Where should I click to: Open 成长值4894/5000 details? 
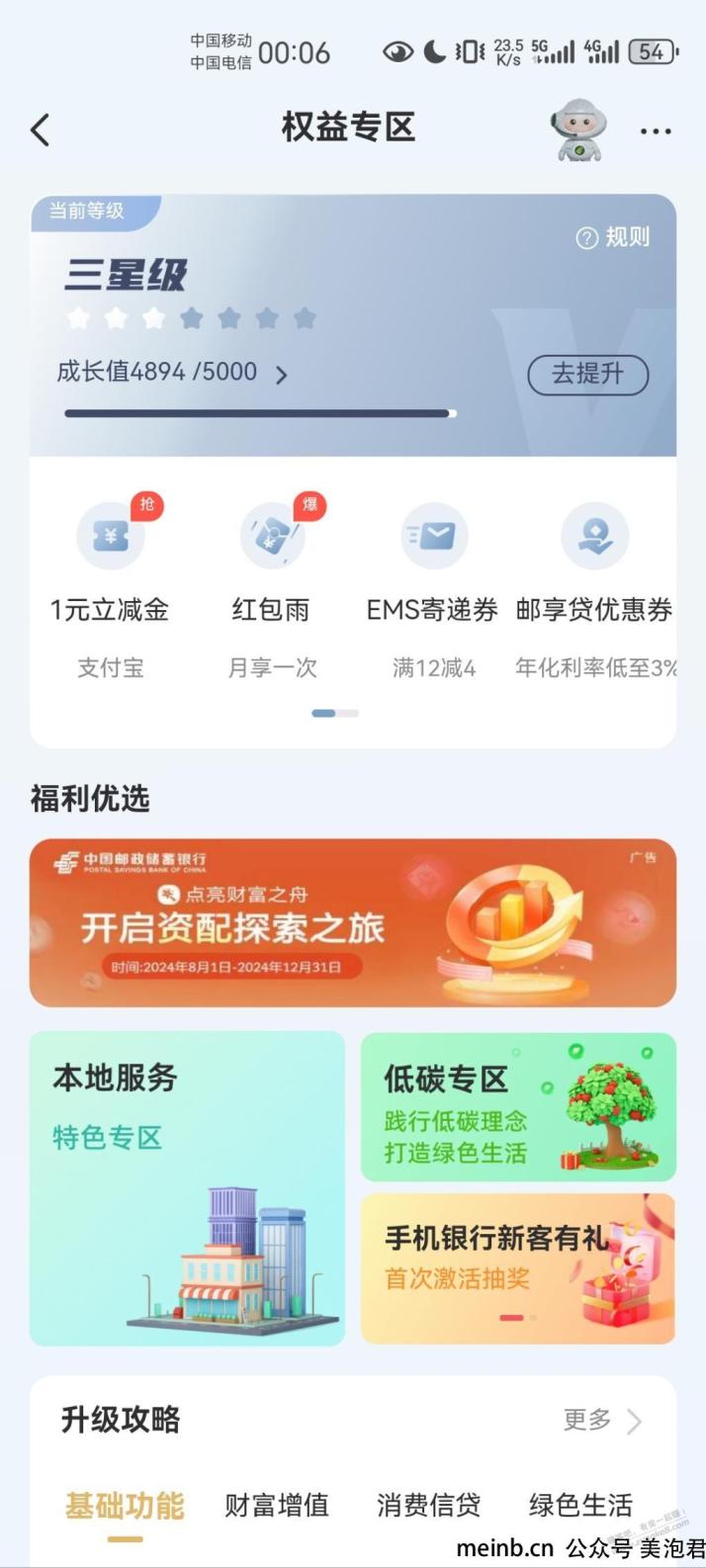point(172,373)
